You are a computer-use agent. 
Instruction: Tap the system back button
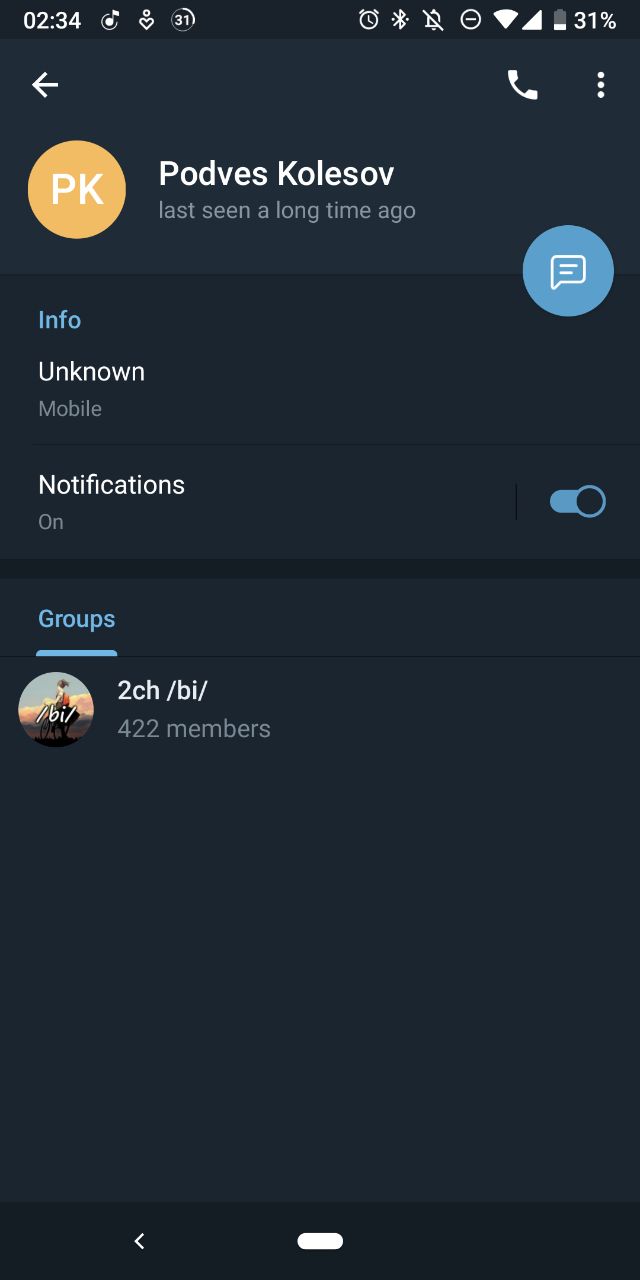point(140,1241)
